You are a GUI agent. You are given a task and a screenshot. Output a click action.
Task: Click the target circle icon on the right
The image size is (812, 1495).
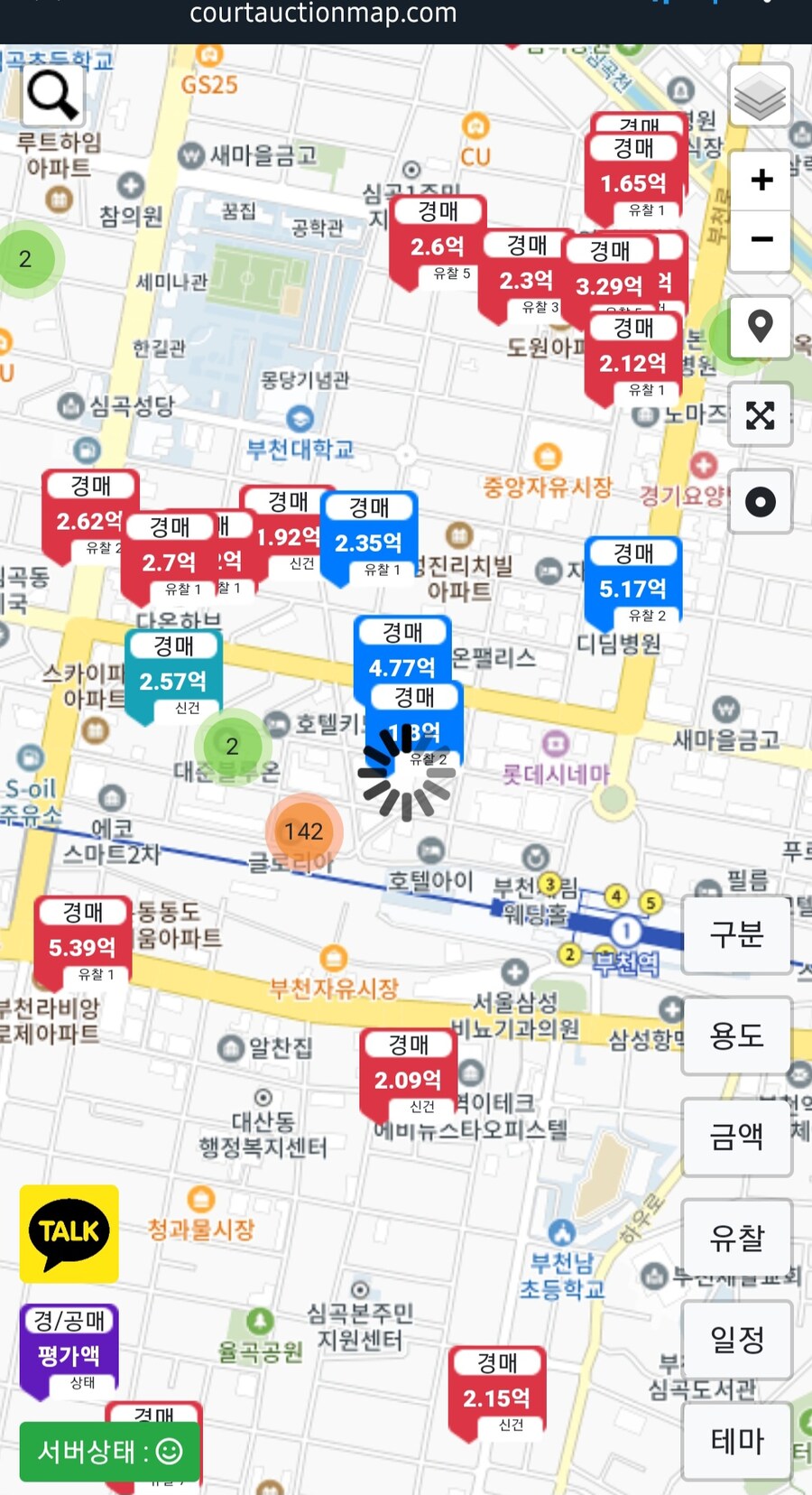tap(761, 501)
